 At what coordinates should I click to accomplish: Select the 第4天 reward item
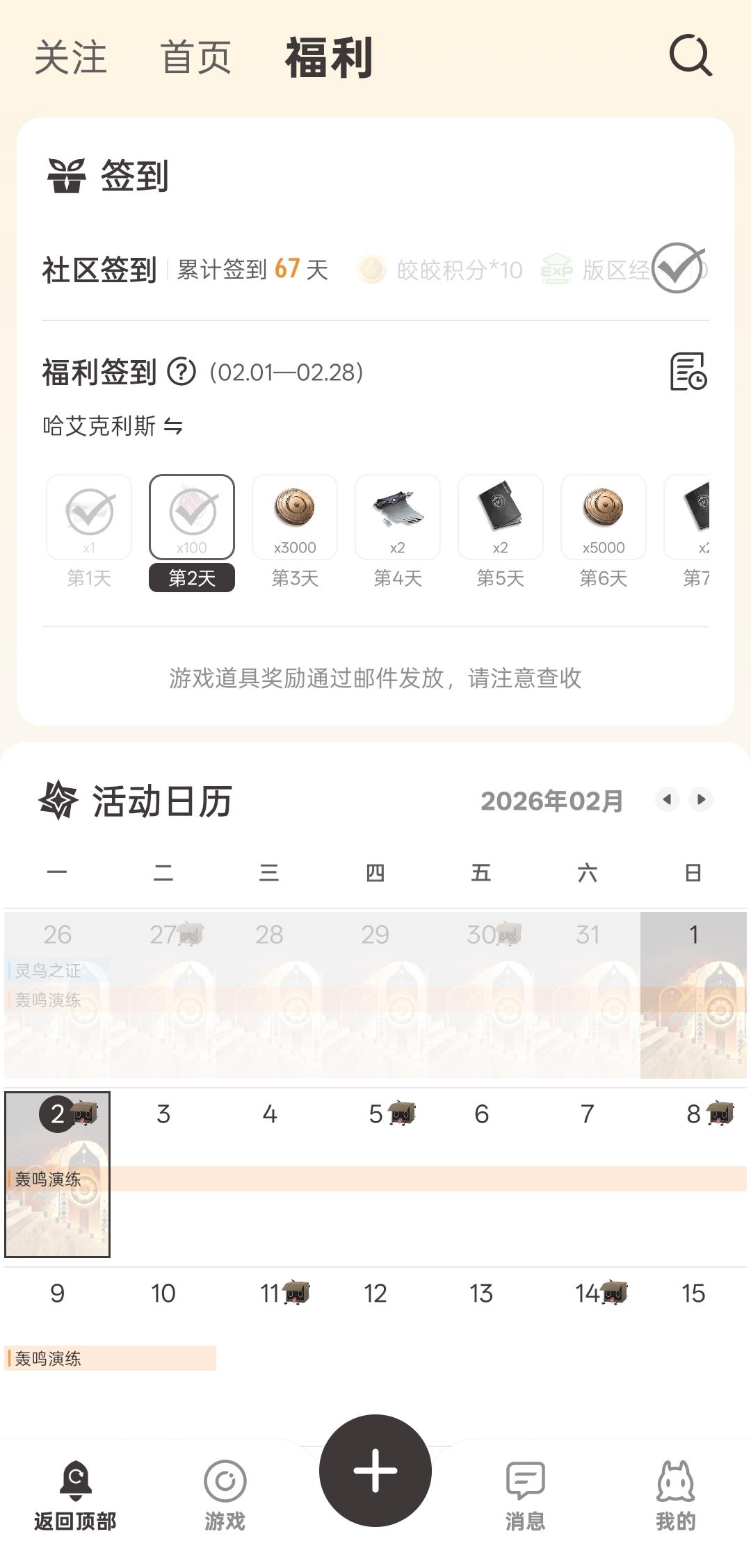(398, 517)
